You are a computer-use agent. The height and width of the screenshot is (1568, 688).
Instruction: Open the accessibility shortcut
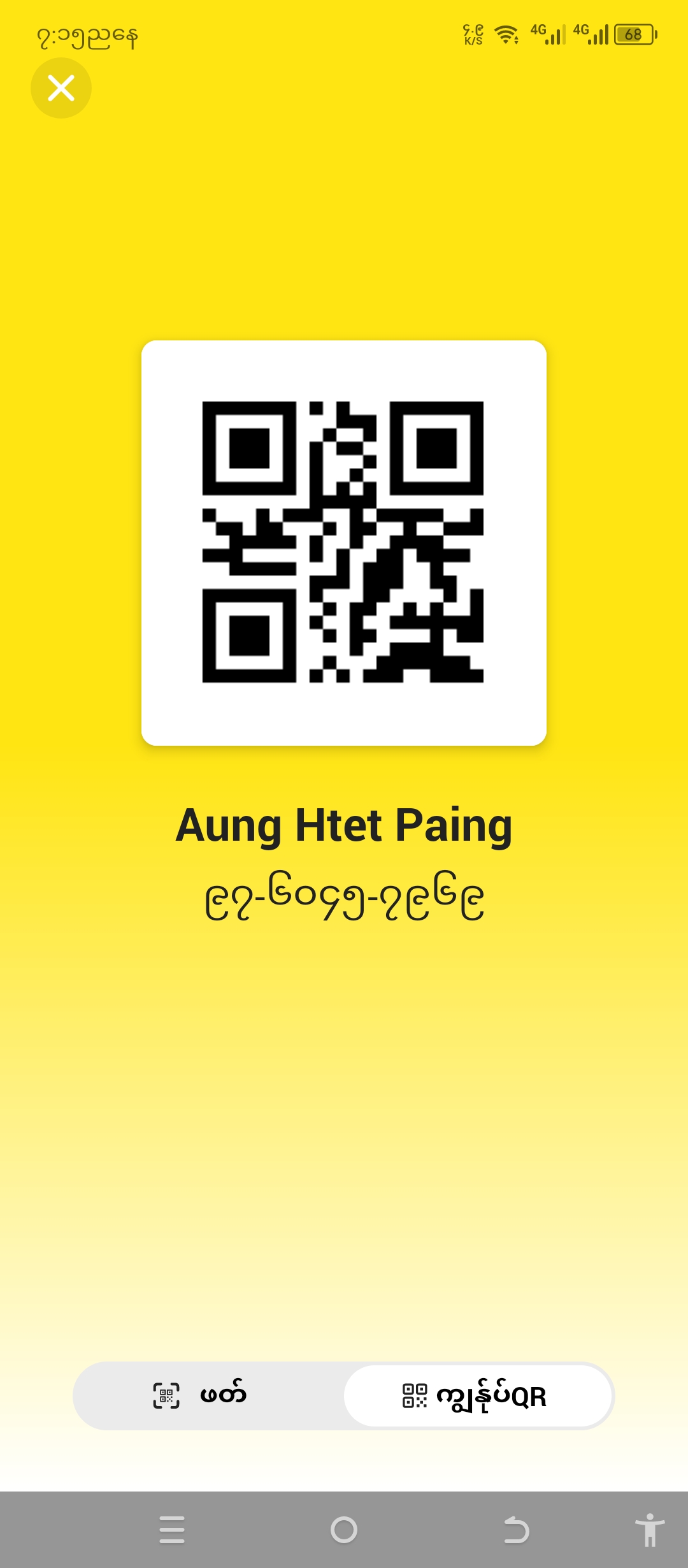(649, 1530)
